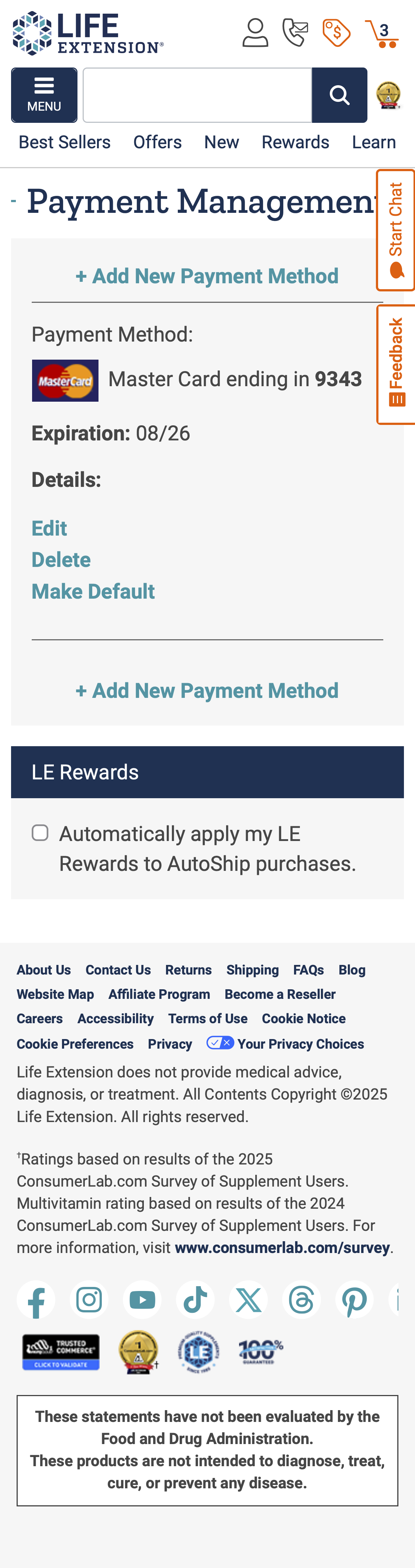The height and width of the screenshot is (1568, 415).
Task: Open the main MENU drawer
Action: pyautogui.click(x=44, y=96)
